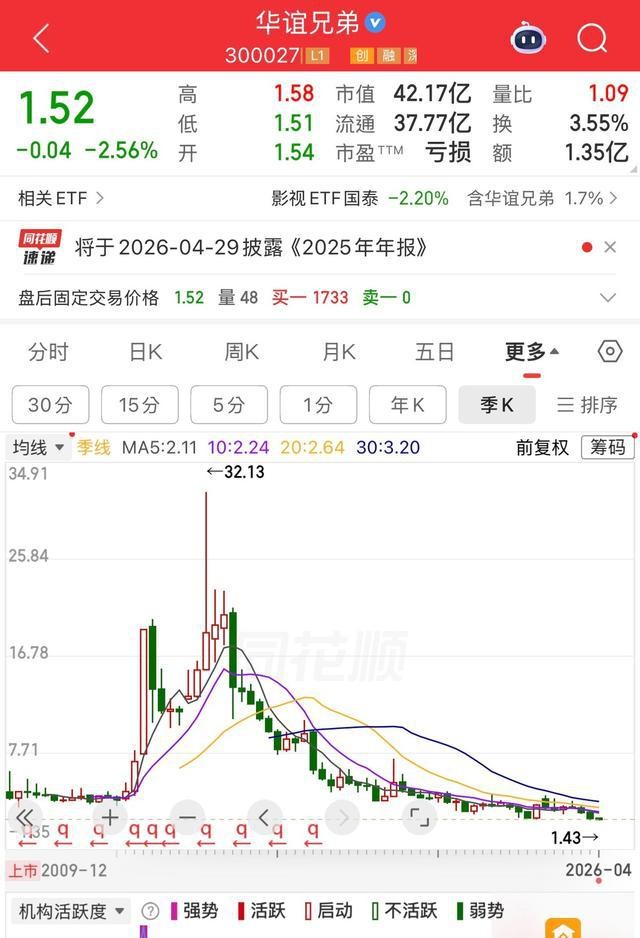The width and height of the screenshot is (640, 938).
Task: Change the 前复权 adjustment setting
Action: pos(542,447)
